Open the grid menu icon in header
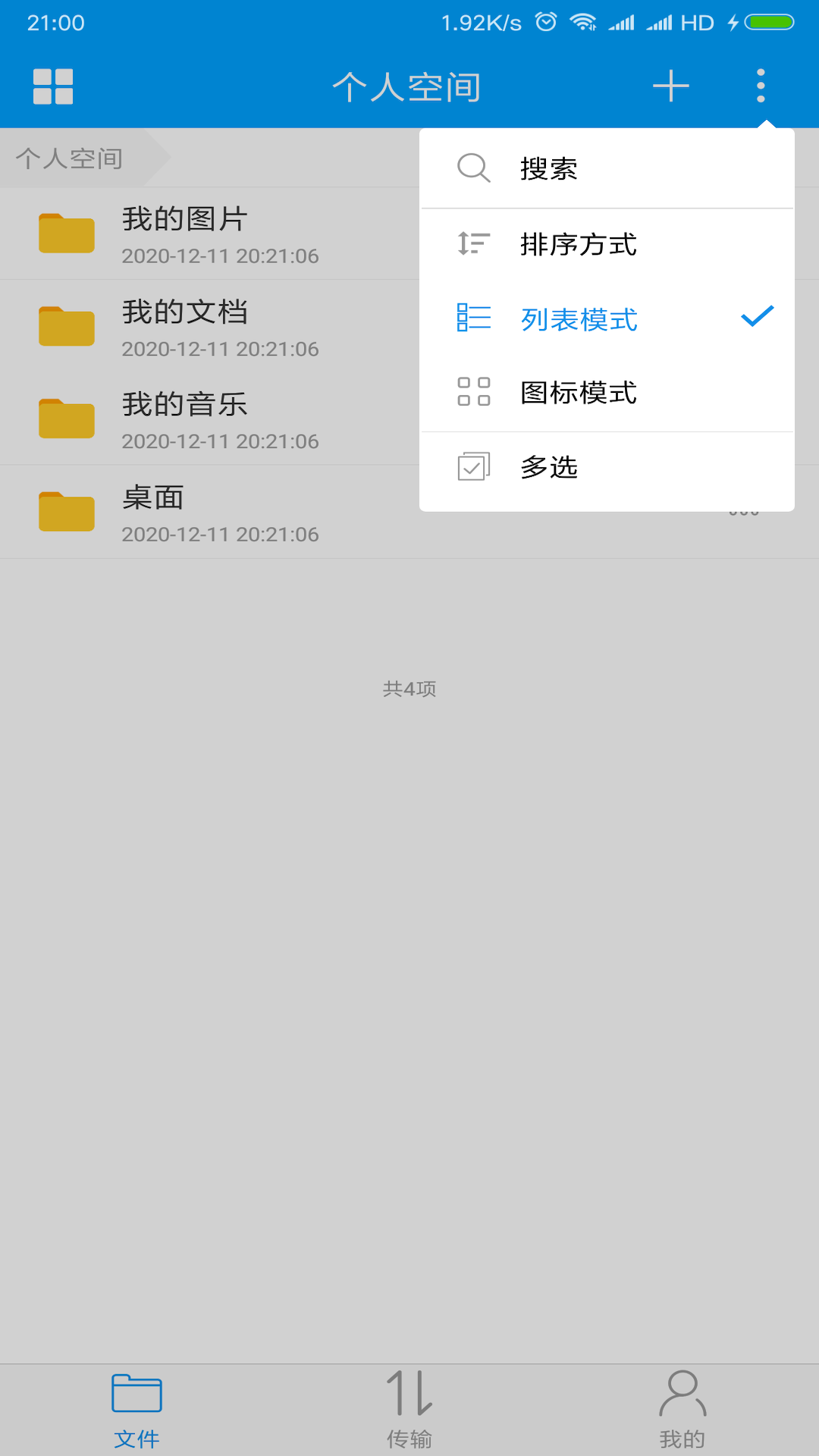Image resolution: width=819 pixels, height=1456 pixels. (x=53, y=86)
